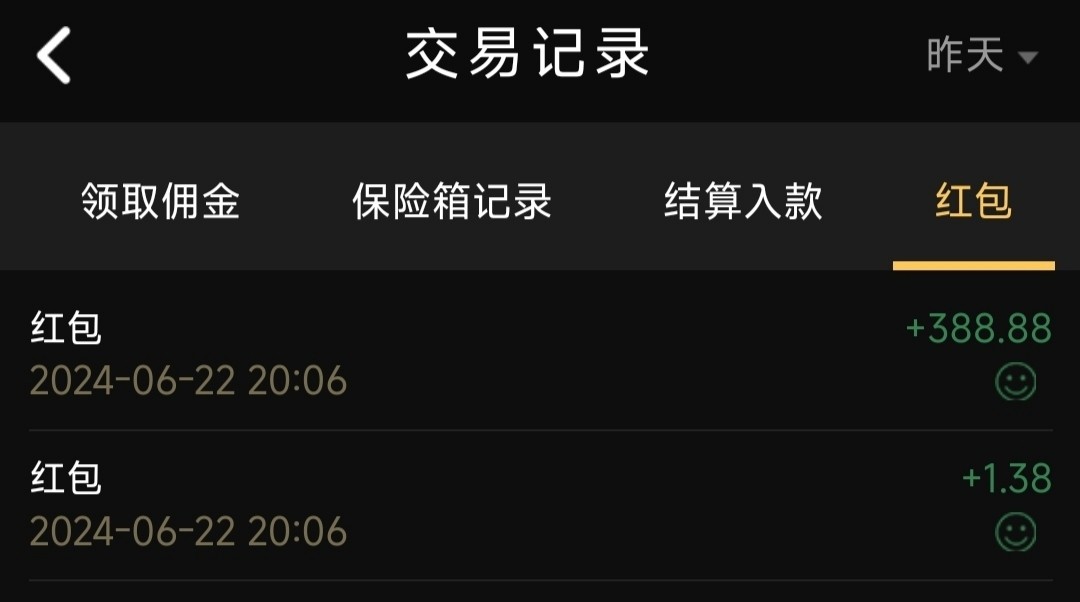
Task: Select the 红包 tab
Action: [973, 201]
